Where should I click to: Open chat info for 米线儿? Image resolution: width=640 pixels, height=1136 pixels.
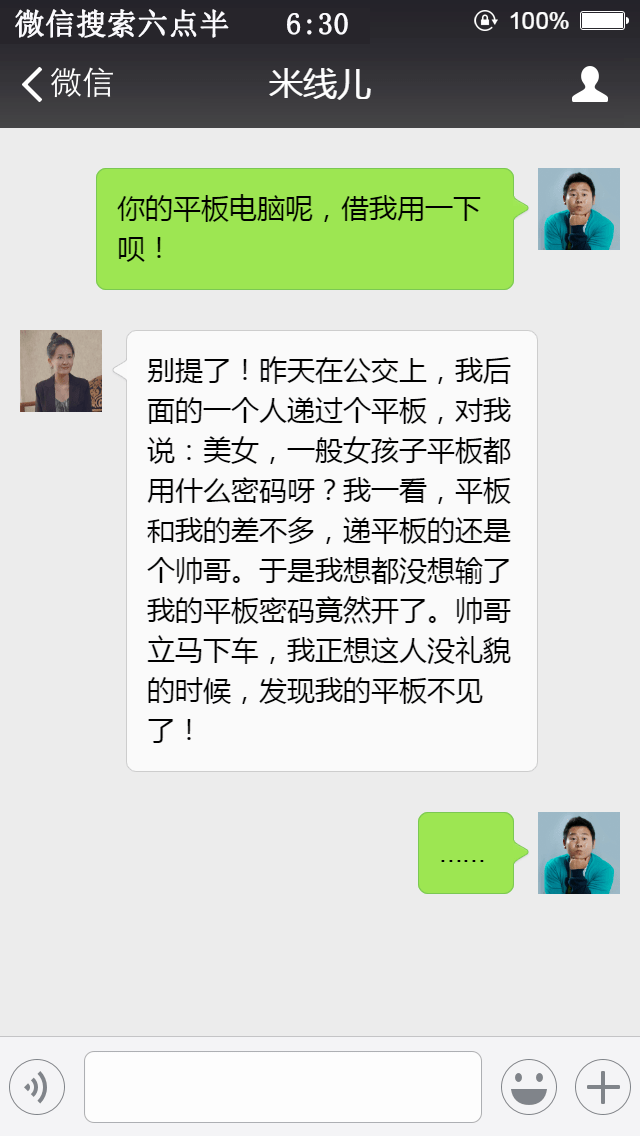[589, 85]
